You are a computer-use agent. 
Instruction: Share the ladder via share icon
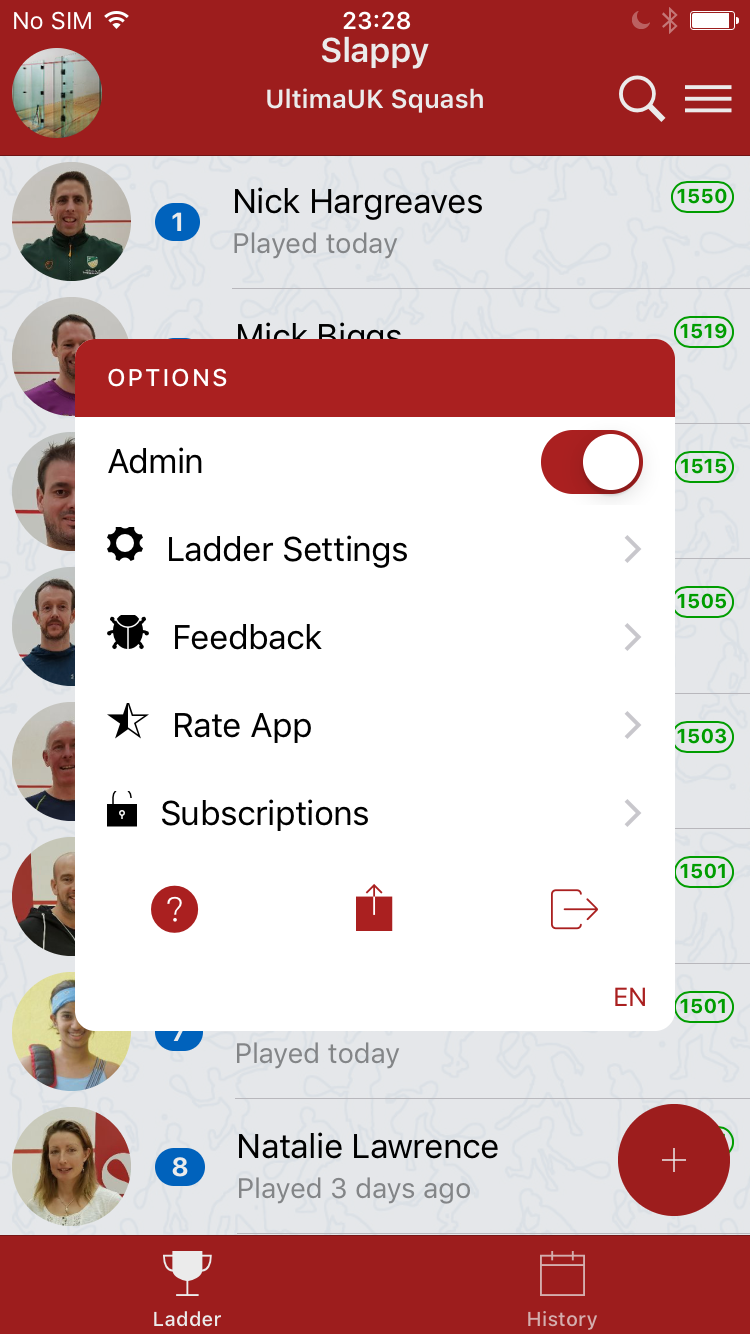pyautogui.click(x=374, y=908)
